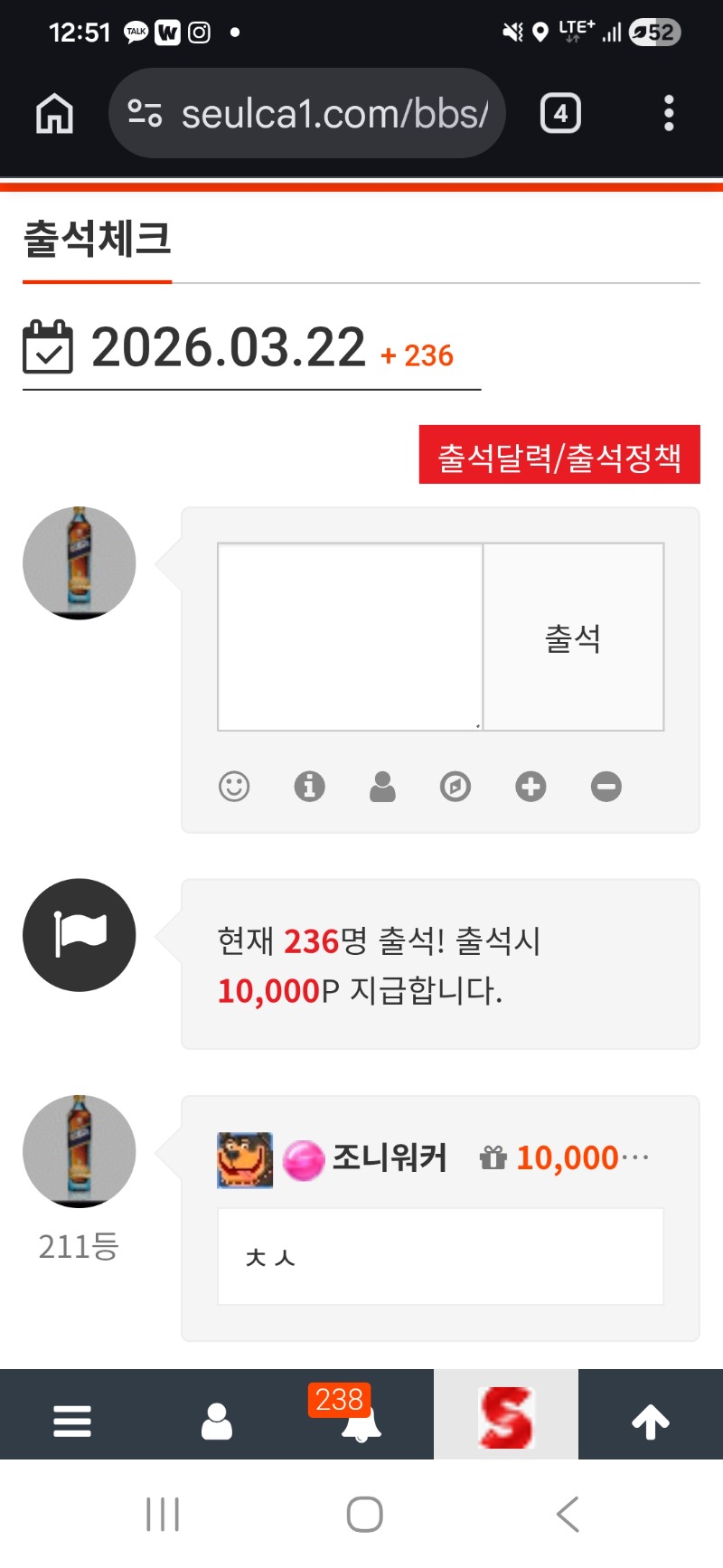Shrink text box with minus icon
This screenshot has width=723, height=1568.
tap(606, 787)
